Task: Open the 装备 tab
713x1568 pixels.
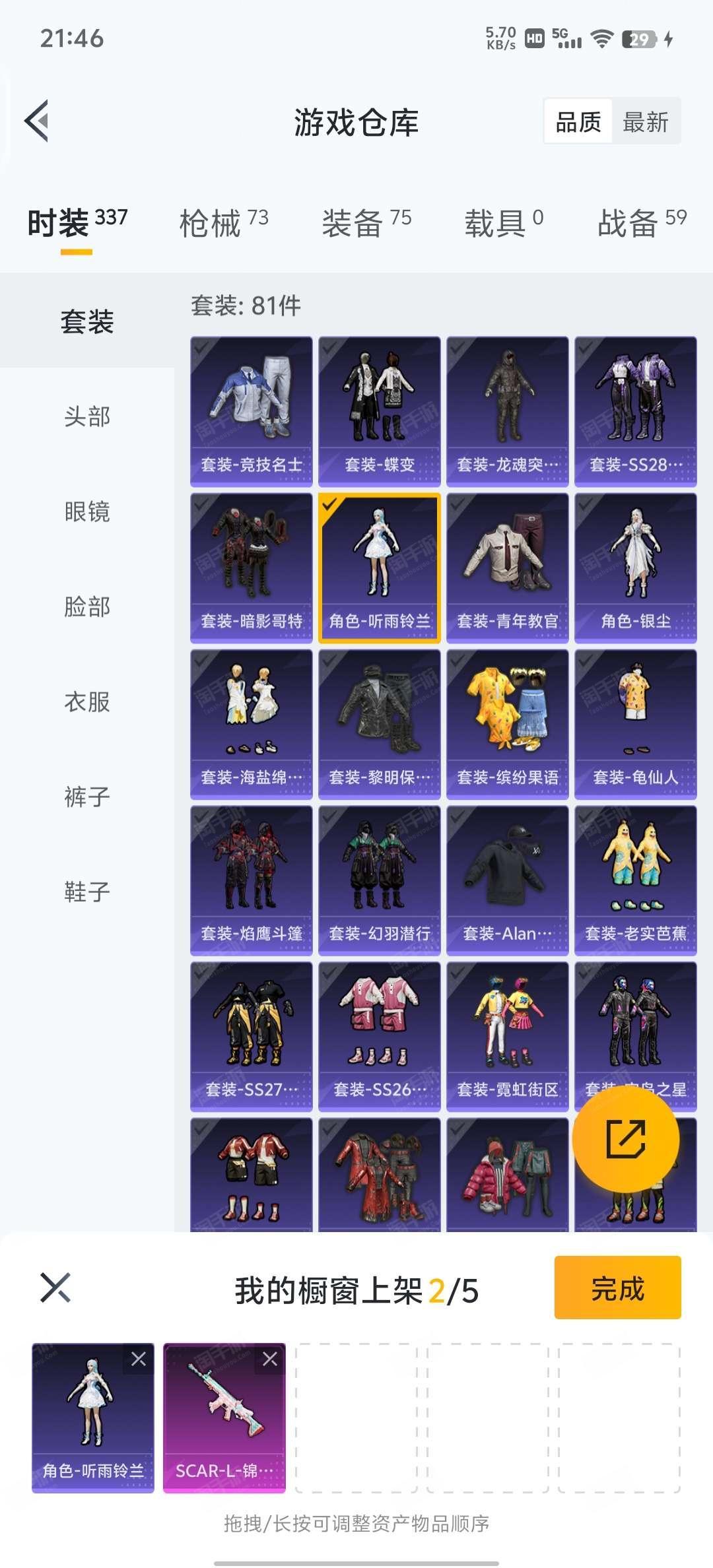Action: [x=366, y=222]
